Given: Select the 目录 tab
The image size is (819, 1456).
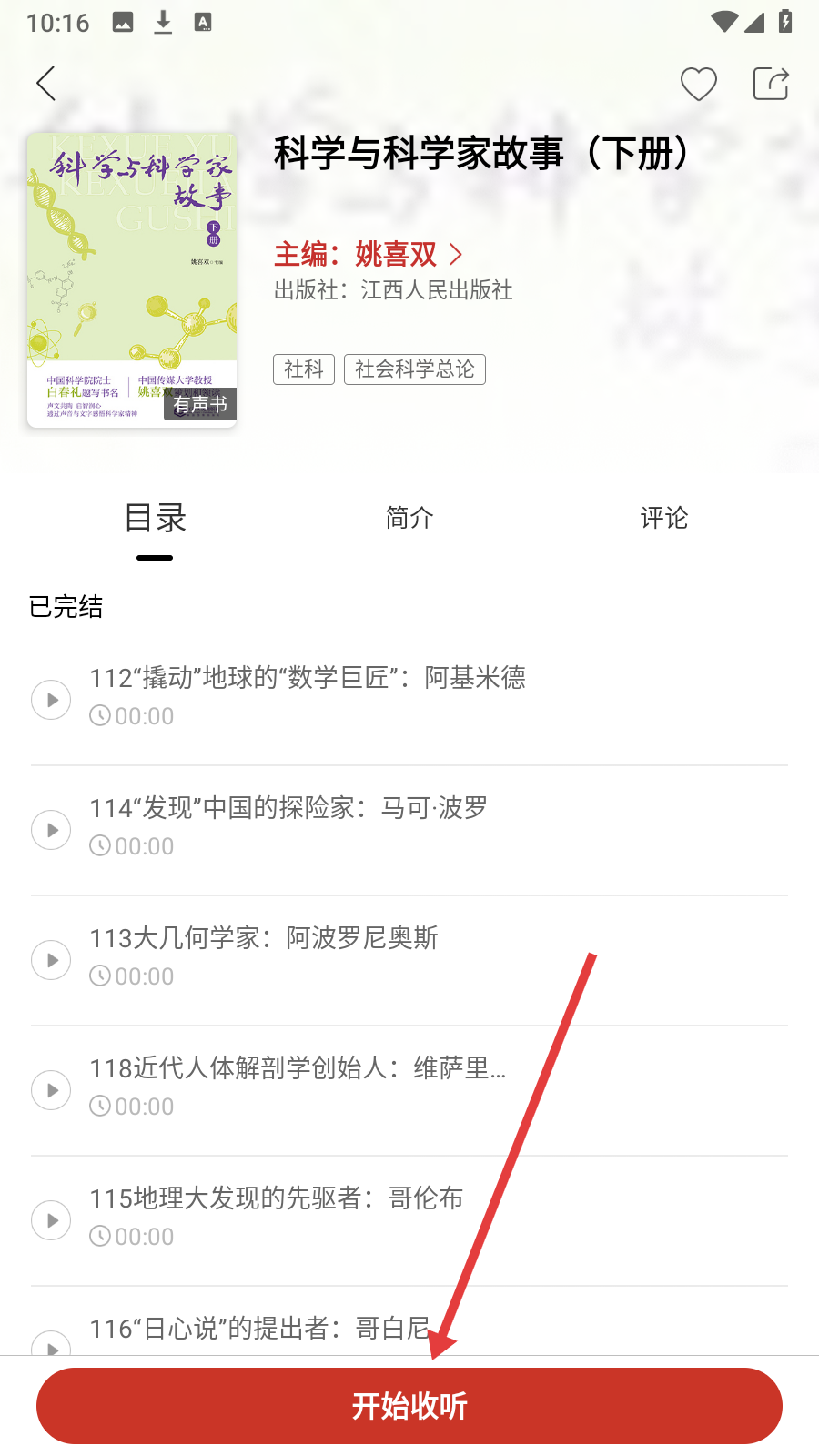Looking at the screenshot, I should [x=155, y=519].
